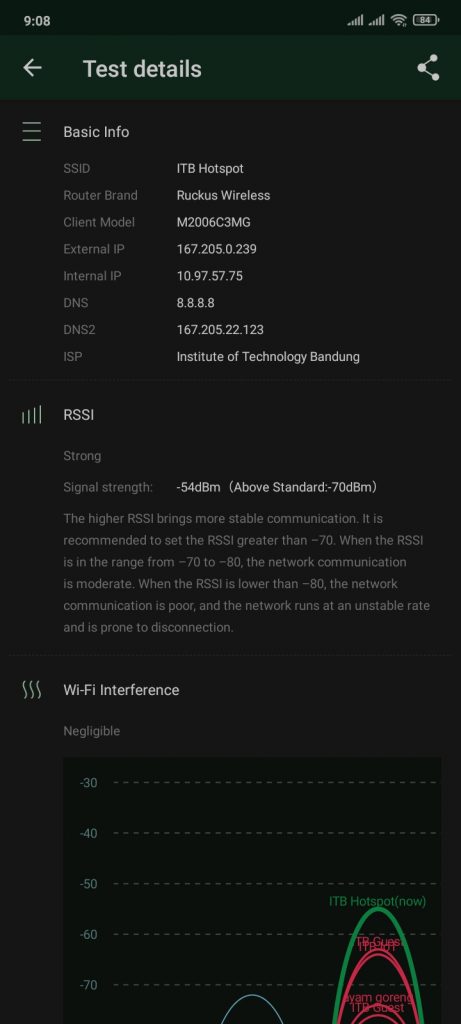
Task: Share the test details
Action: (428, 68)
